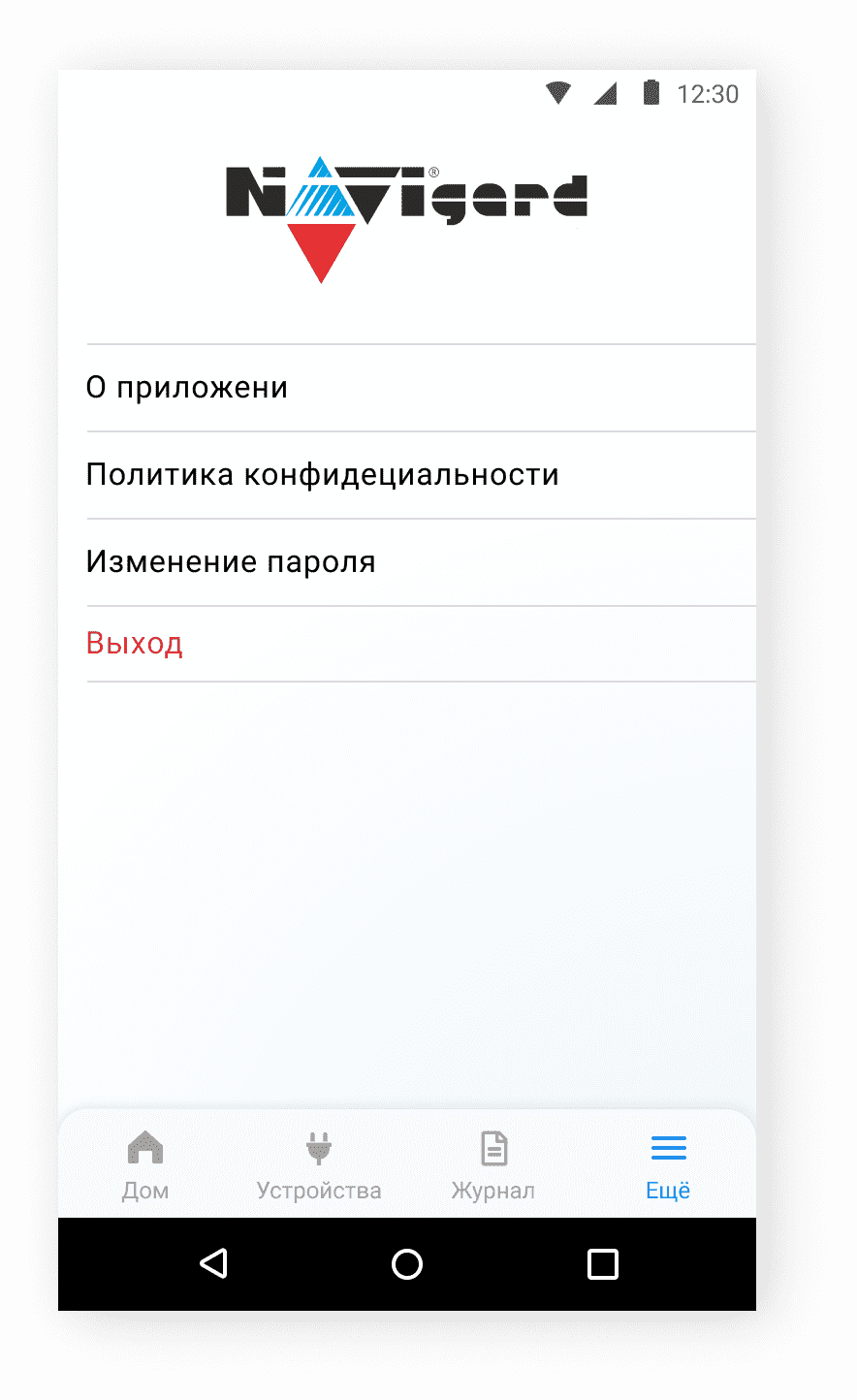857x1400 pixels.
Task: Switch to the Дом tab
Action: click(145, 1164)
